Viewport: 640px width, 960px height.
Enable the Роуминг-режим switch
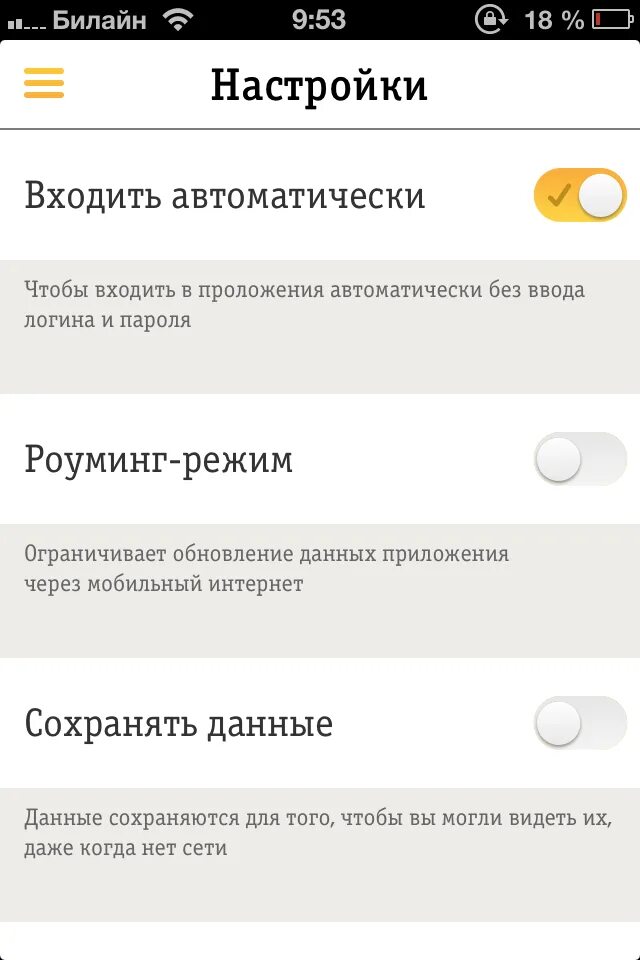tap(579, 459)
